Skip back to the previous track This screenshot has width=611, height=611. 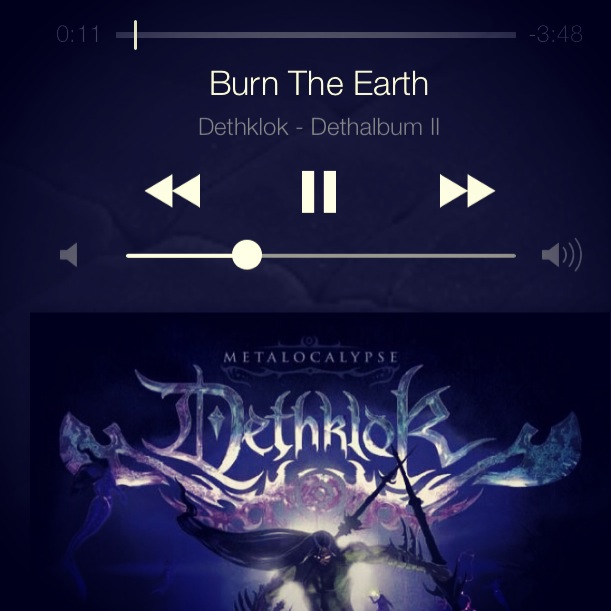(x=172, y=191)
